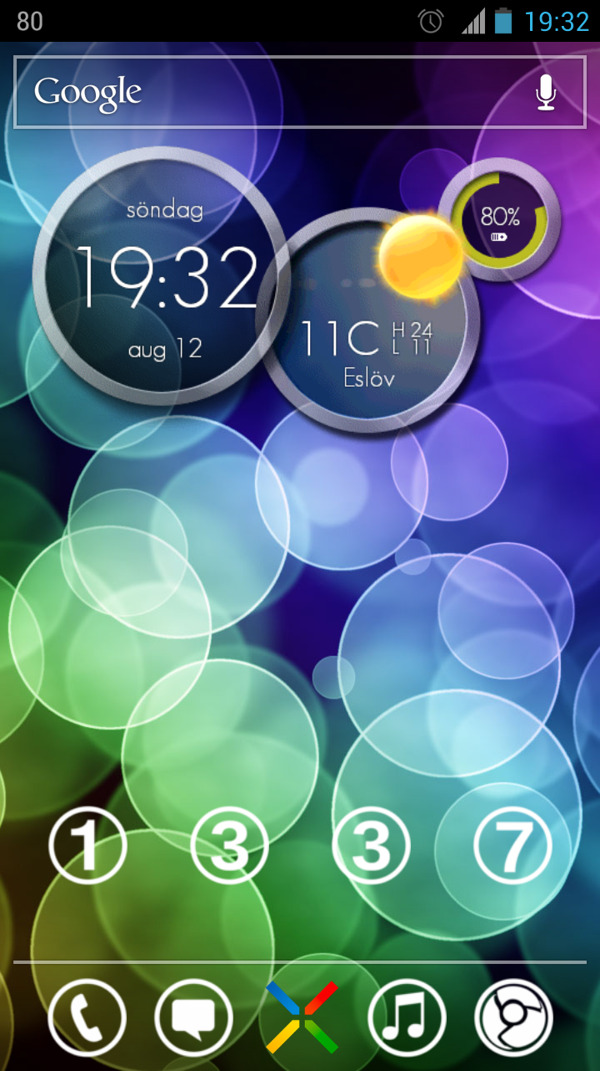Open the 80% battery widget
This screenshot has height=1071, width=600.
[499, 220]
